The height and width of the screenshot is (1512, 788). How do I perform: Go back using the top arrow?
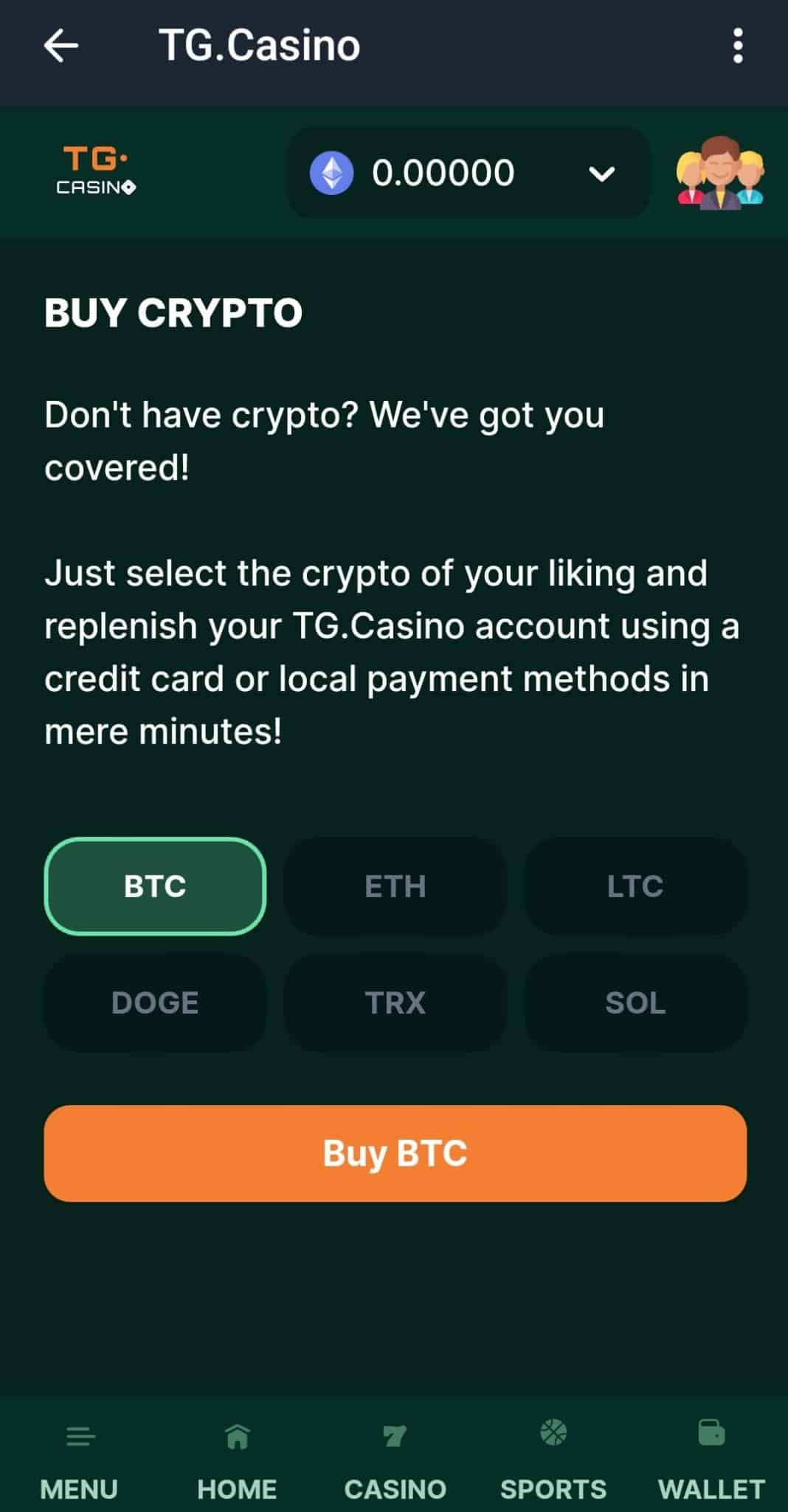coord(61,46)
